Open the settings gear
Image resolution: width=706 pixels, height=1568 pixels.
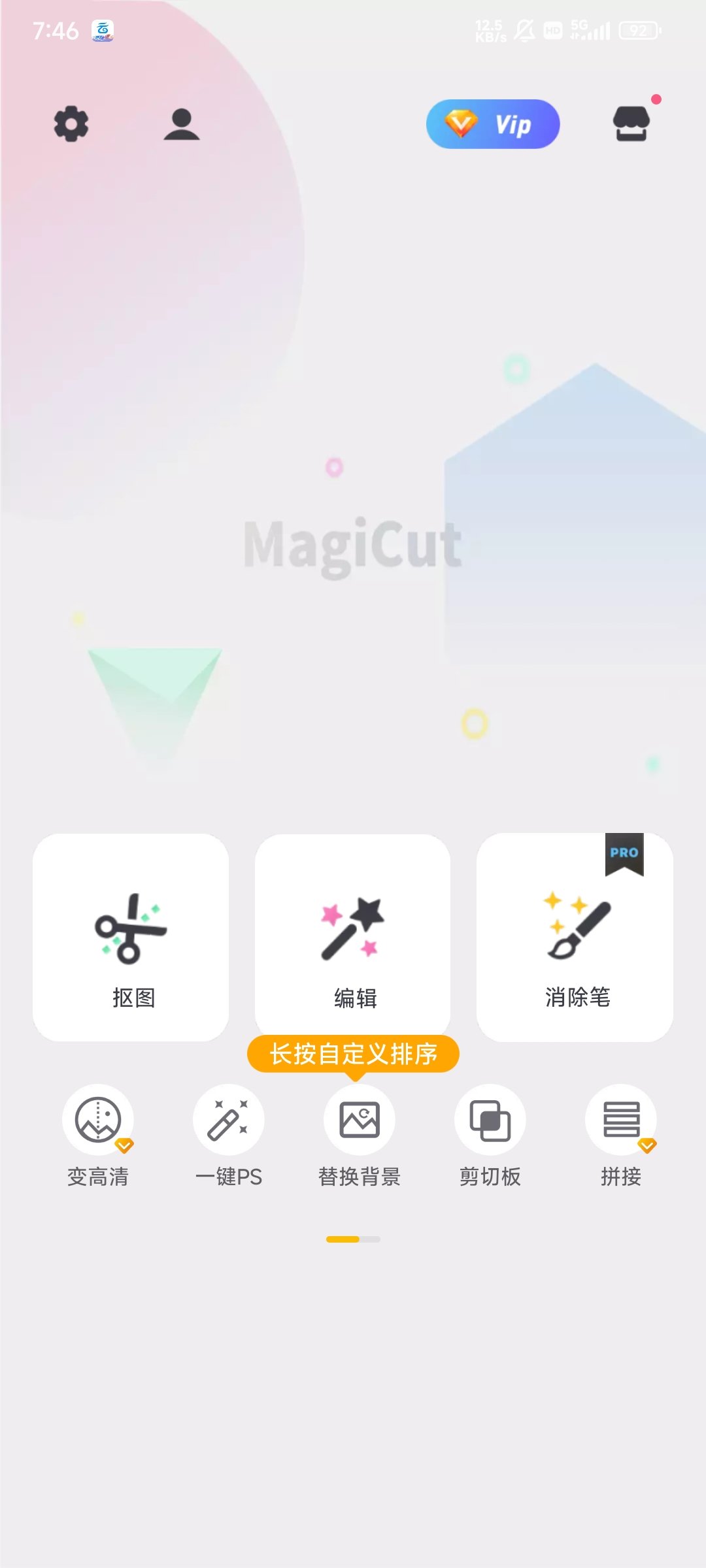(71, 124)
